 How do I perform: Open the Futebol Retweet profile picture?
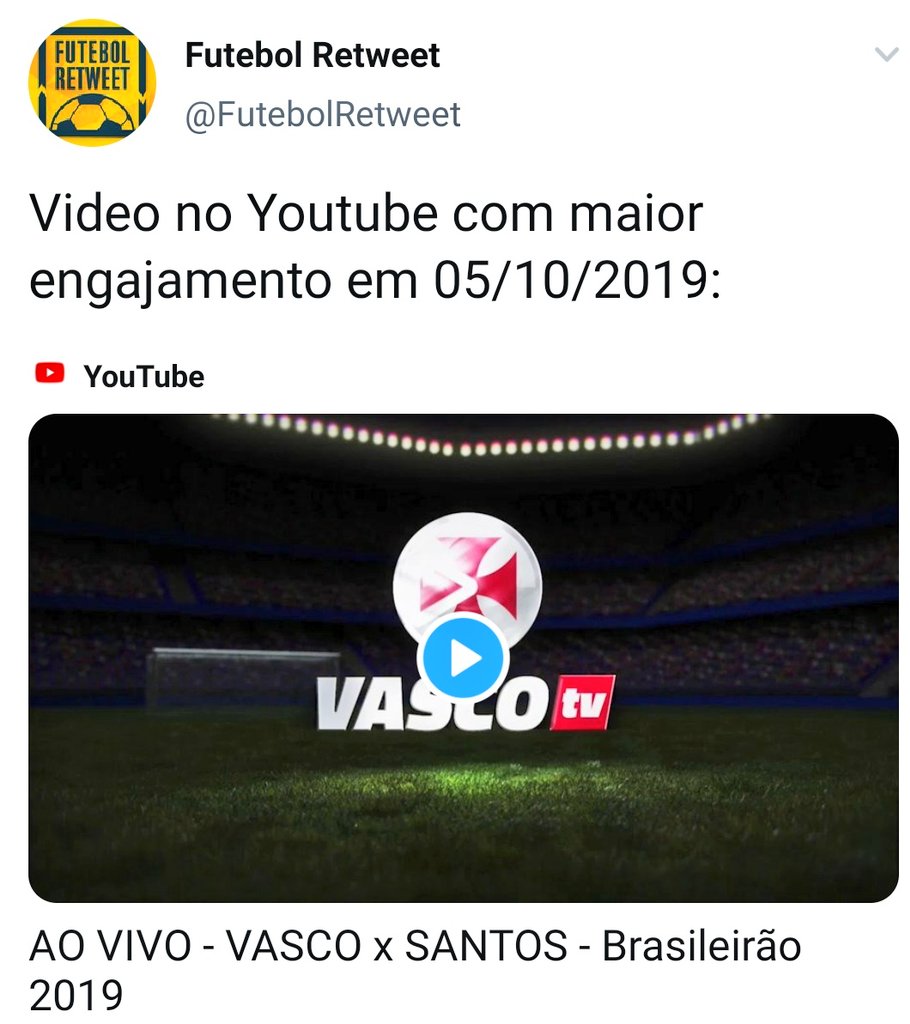click(x=92, y=84)
